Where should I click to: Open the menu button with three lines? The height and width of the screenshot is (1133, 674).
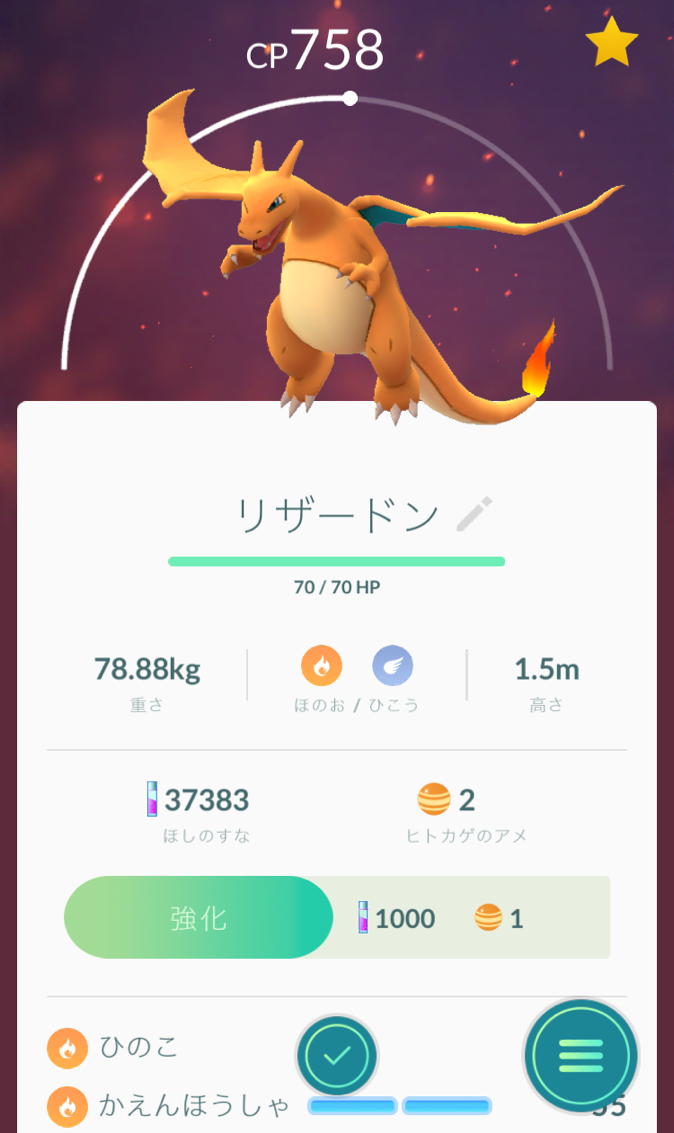pos(581,1055)
